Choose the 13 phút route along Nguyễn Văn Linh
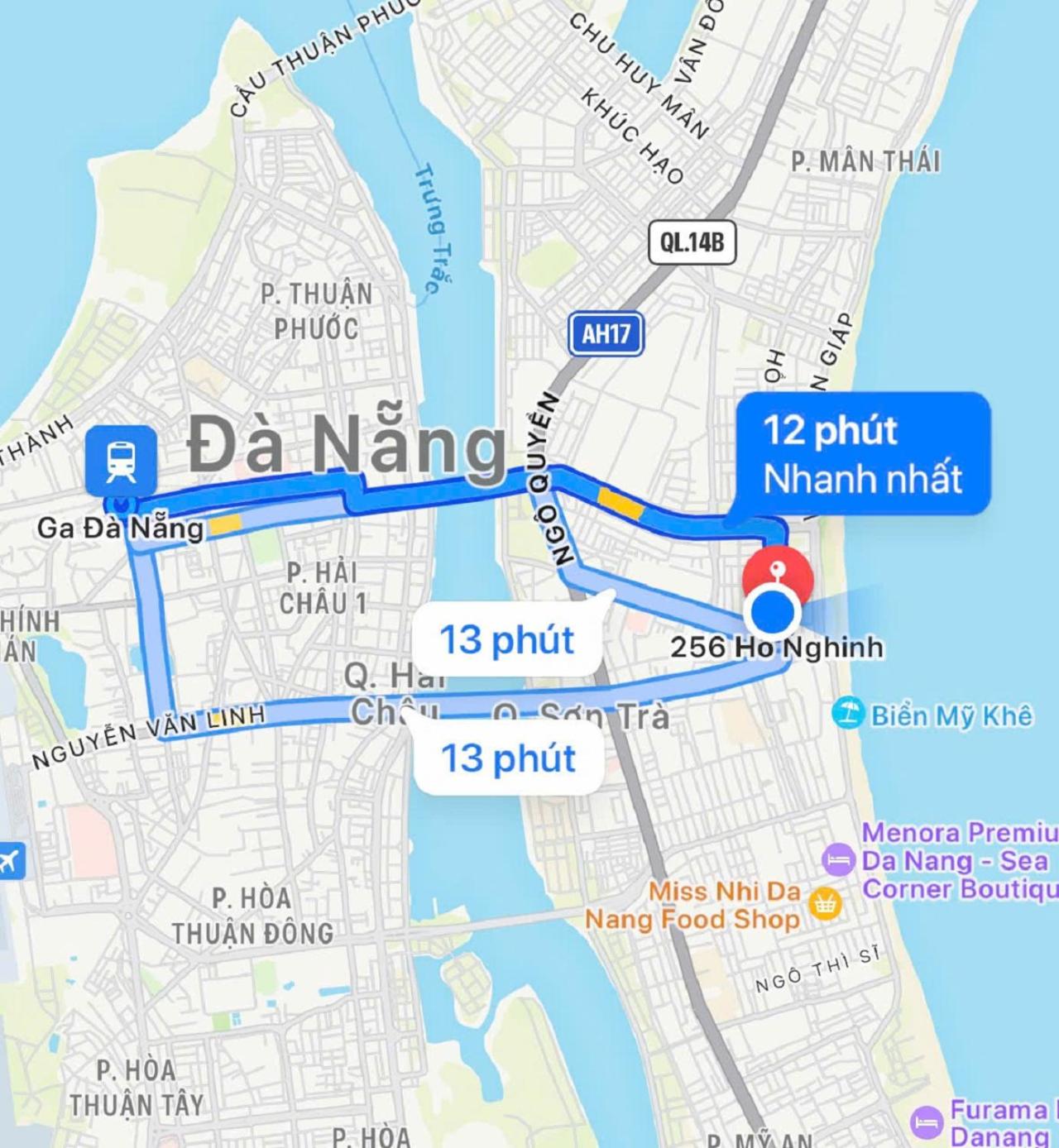Image resolution: width=1059 pixels, height=1148 pixels. coord(507,758)
